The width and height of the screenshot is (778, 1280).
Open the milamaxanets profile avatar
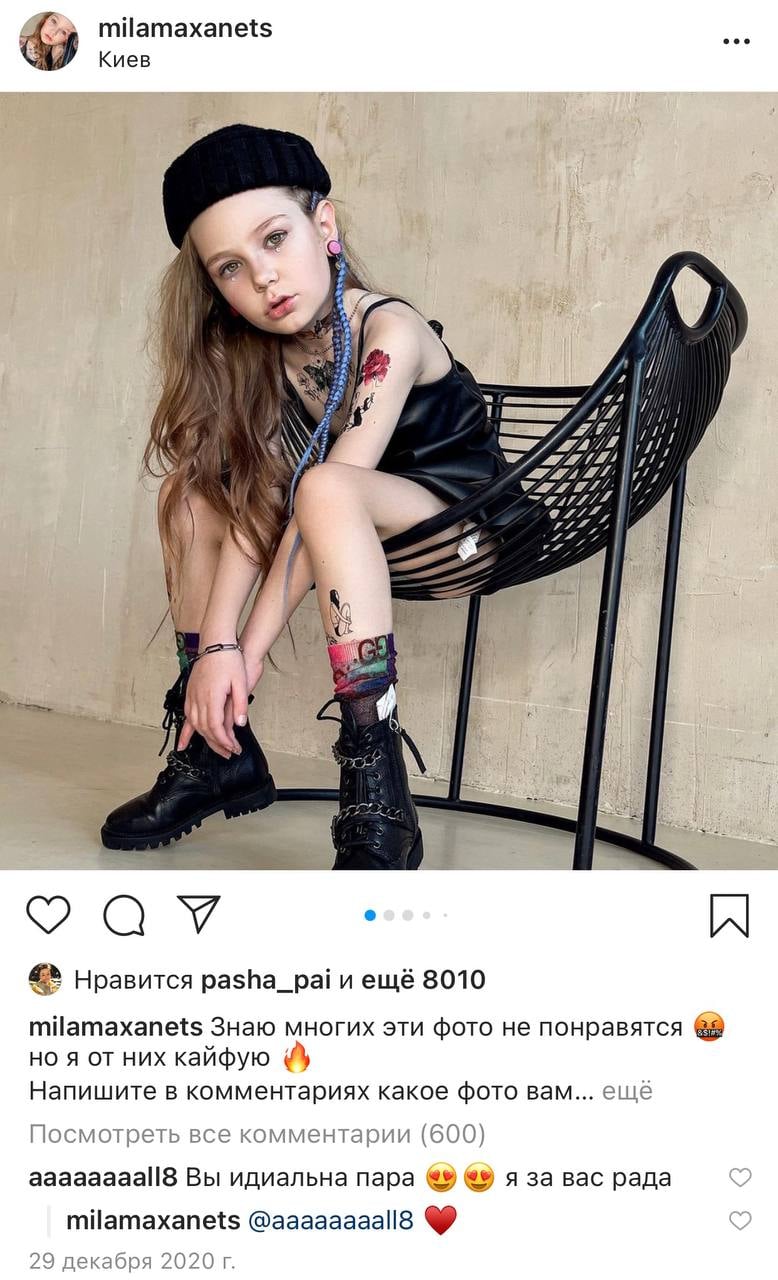48,41
